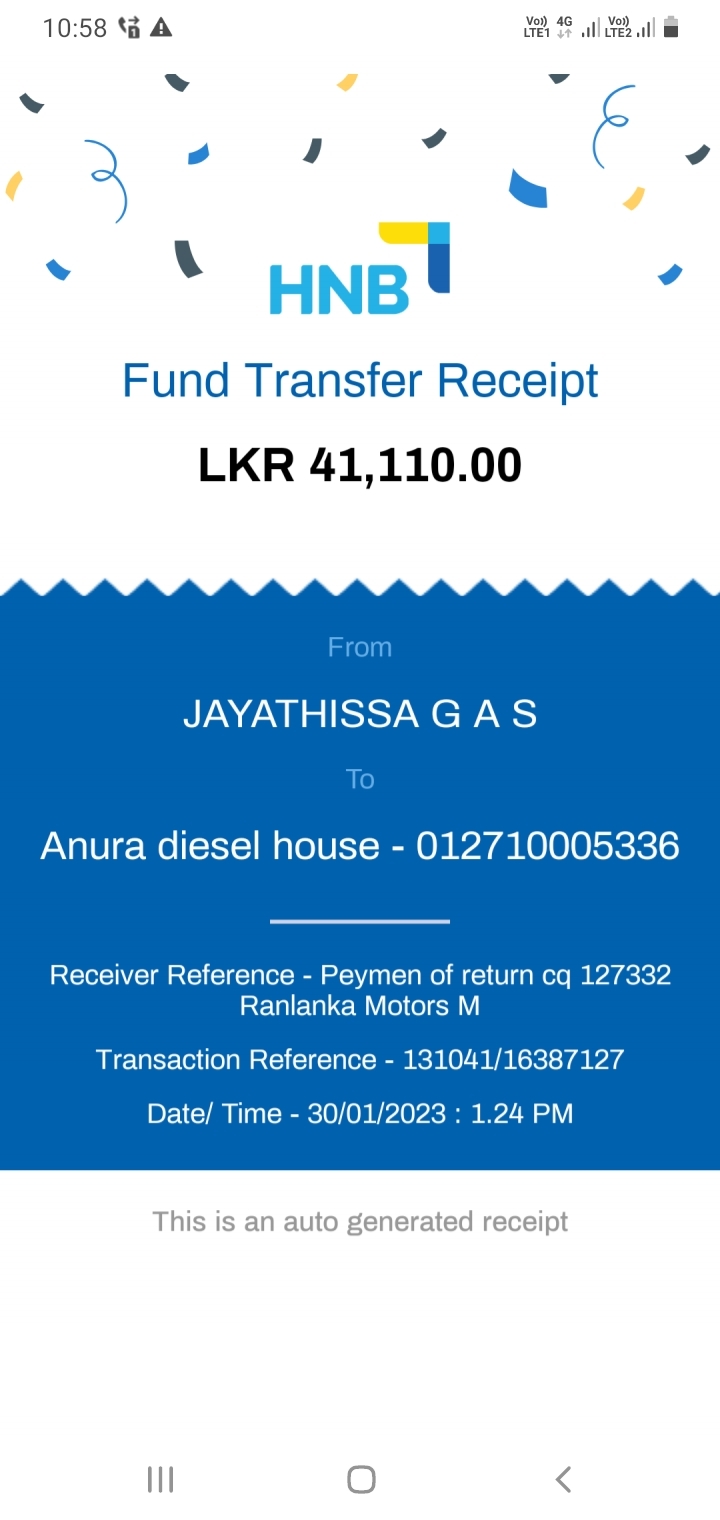Go back using the navigation bar
Screen dimensions: 720x1520
click(x=563, y=1479)
